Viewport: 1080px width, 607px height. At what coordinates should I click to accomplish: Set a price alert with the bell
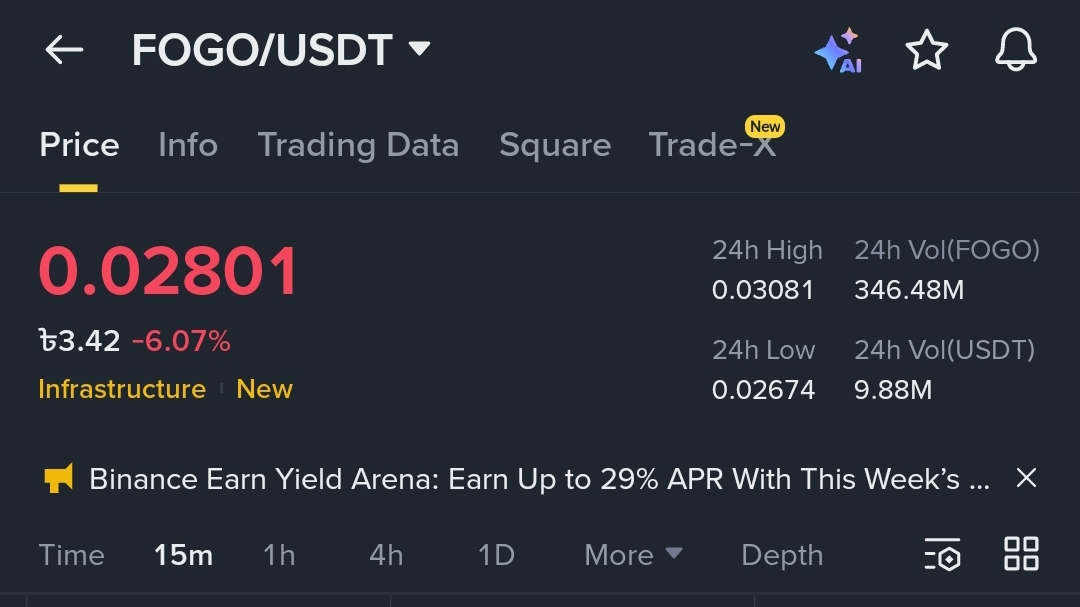(x=1015, y=50)
